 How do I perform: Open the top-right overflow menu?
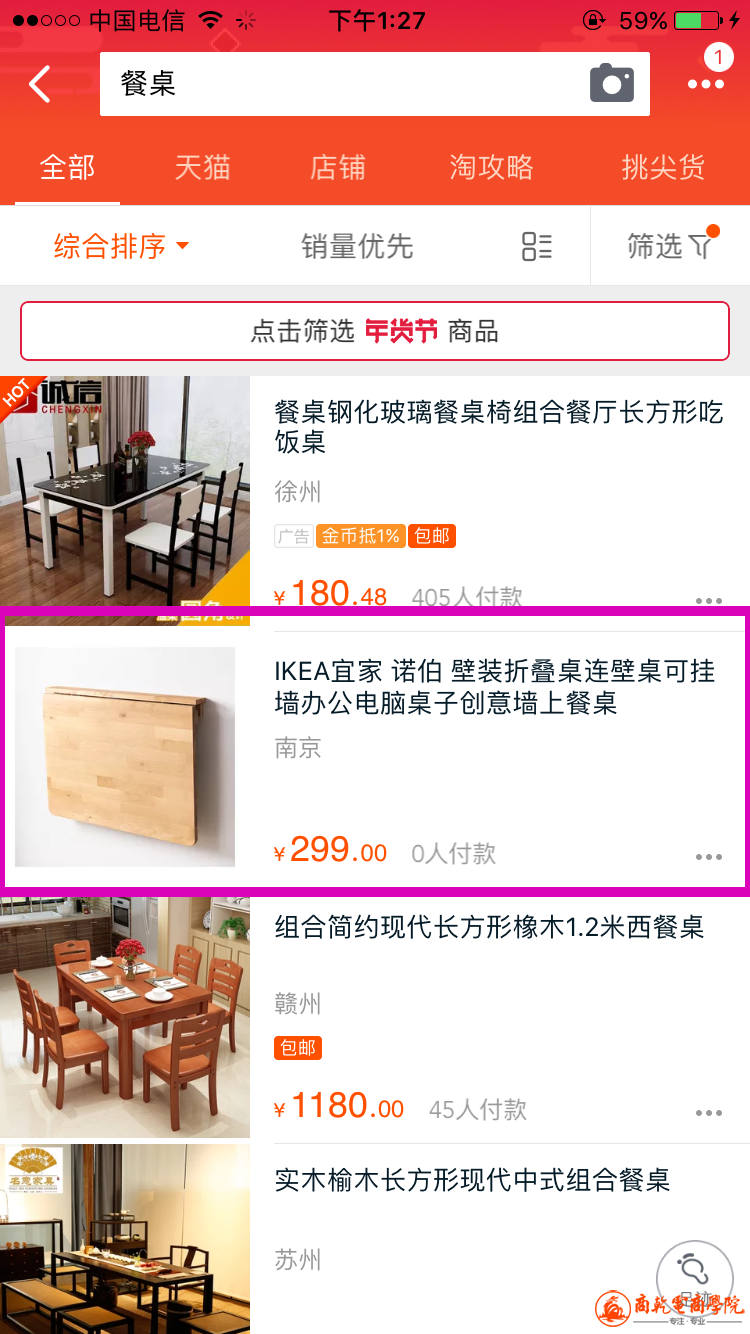pyautogui.click(x=706, y=84)
